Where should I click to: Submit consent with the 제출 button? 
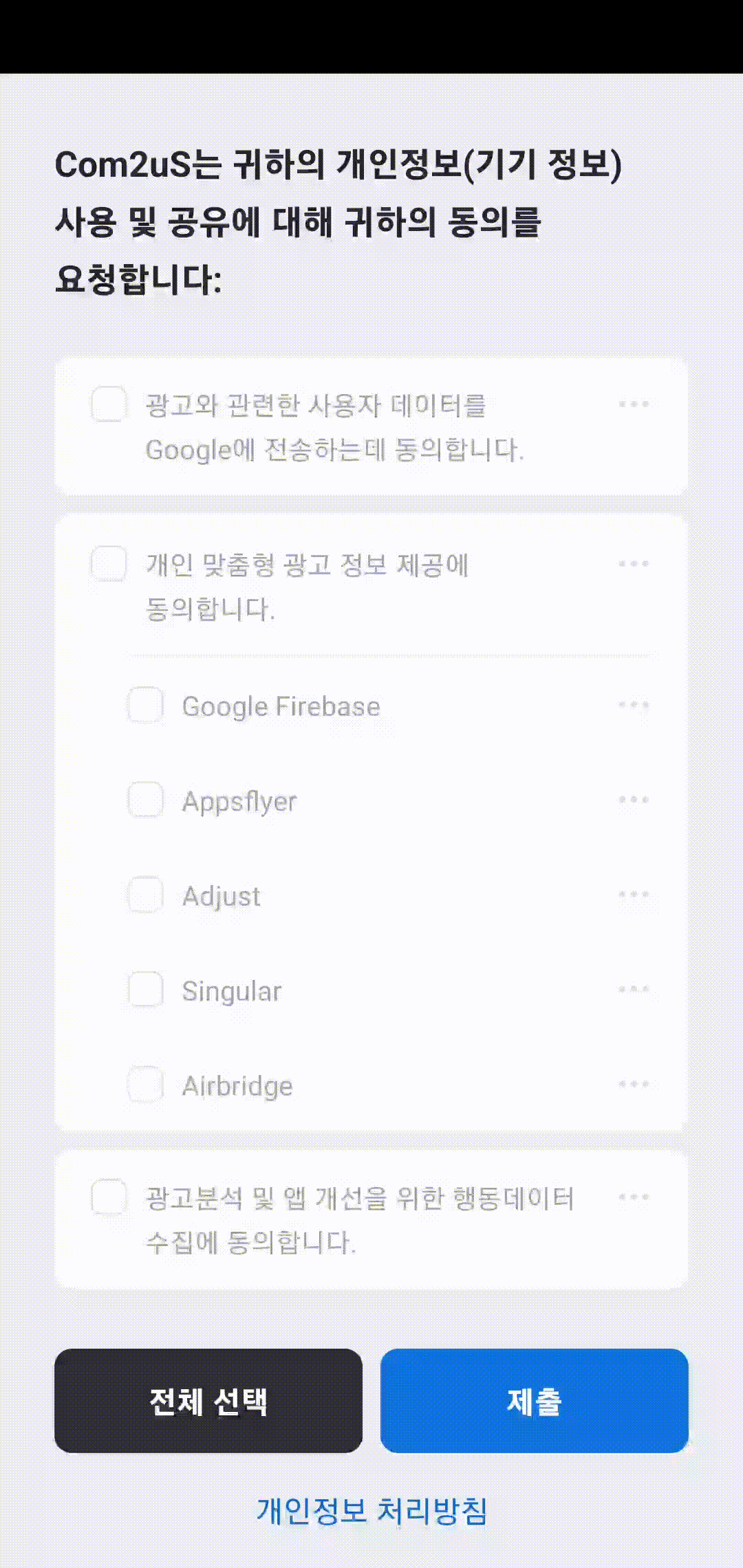(534, 1401)
